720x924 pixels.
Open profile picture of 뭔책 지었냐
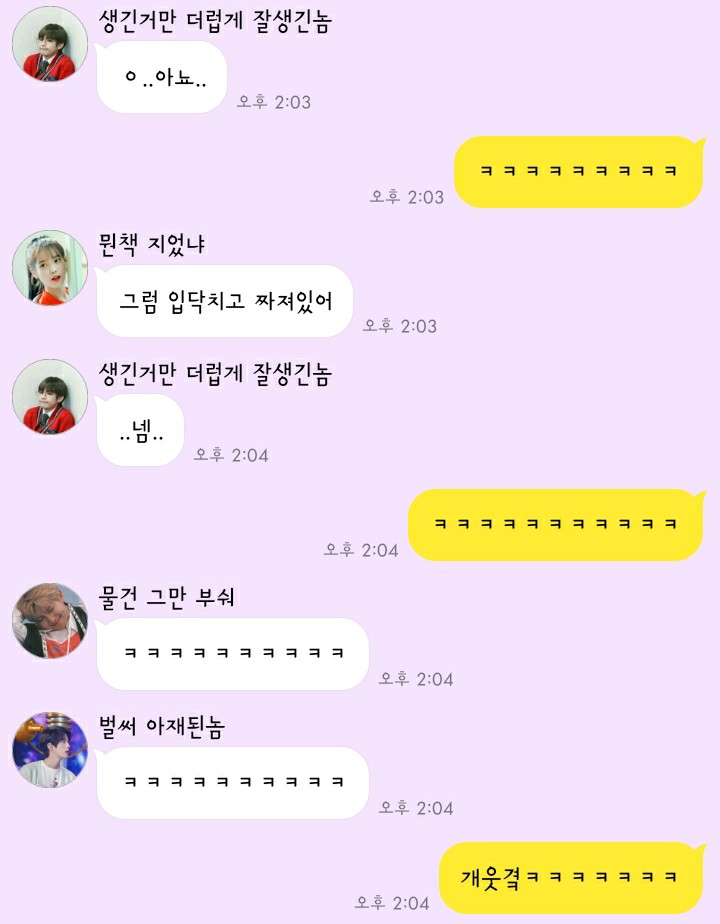click(x=50, y=268)
